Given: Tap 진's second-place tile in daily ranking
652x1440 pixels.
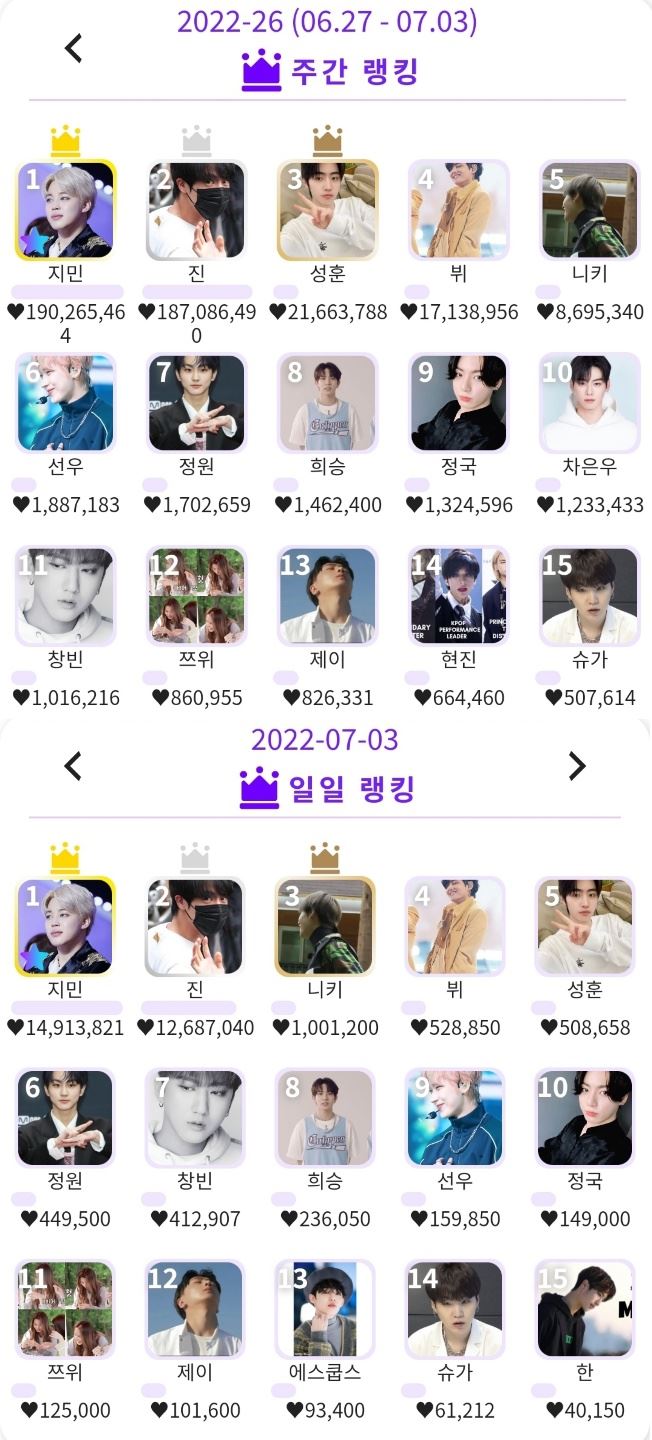Looking at the screenshot, I should click(x=195, y=927).
